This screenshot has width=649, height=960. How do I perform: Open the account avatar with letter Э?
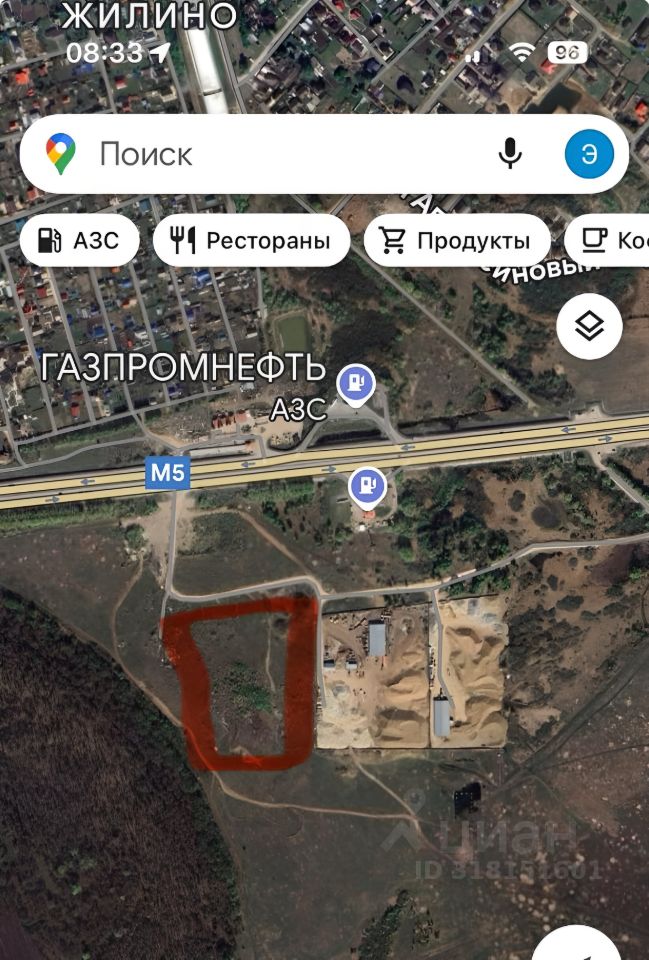(x=589, y=154)
